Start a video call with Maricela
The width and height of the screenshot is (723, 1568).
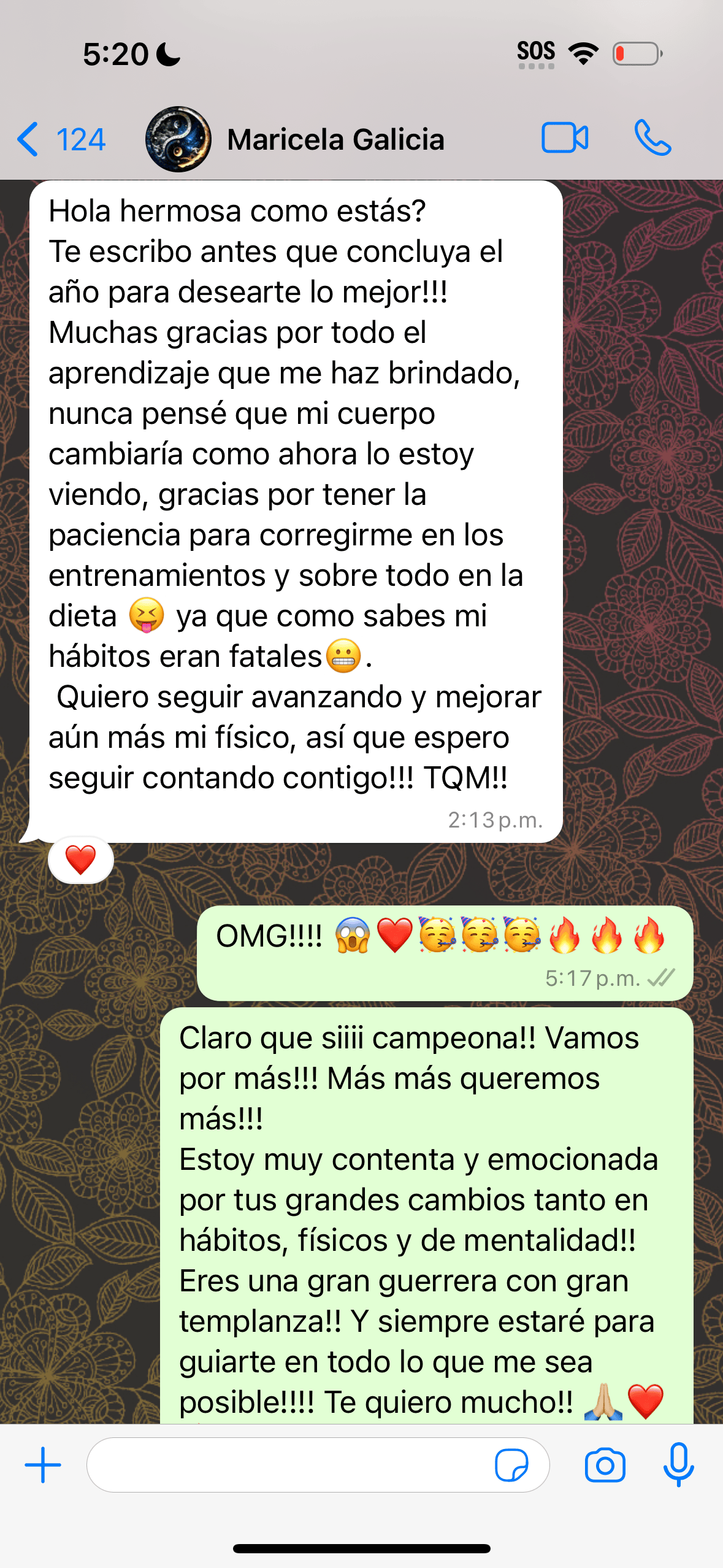(x=565, y=137)
